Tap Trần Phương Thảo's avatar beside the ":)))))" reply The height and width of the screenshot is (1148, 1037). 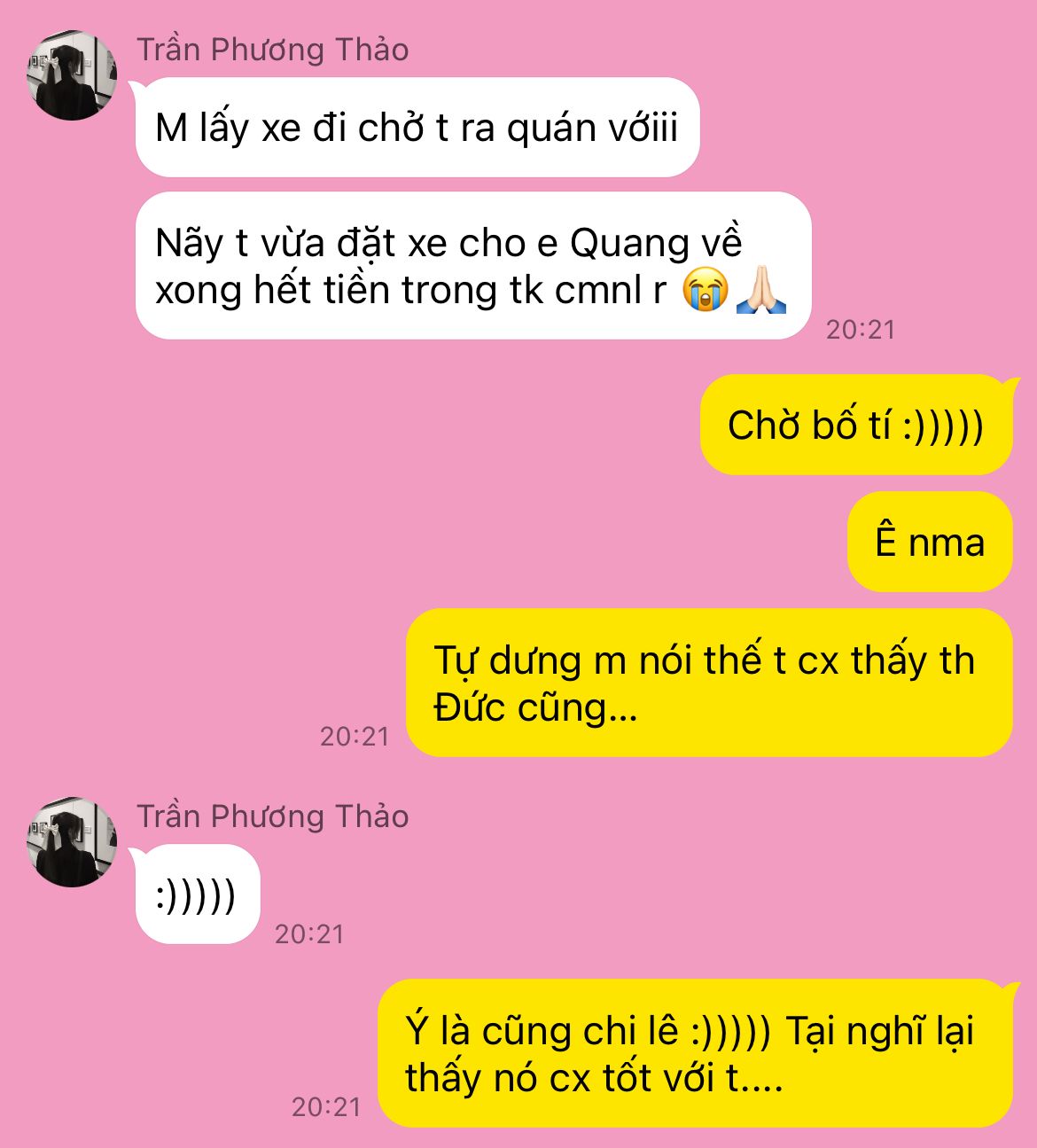72,842
